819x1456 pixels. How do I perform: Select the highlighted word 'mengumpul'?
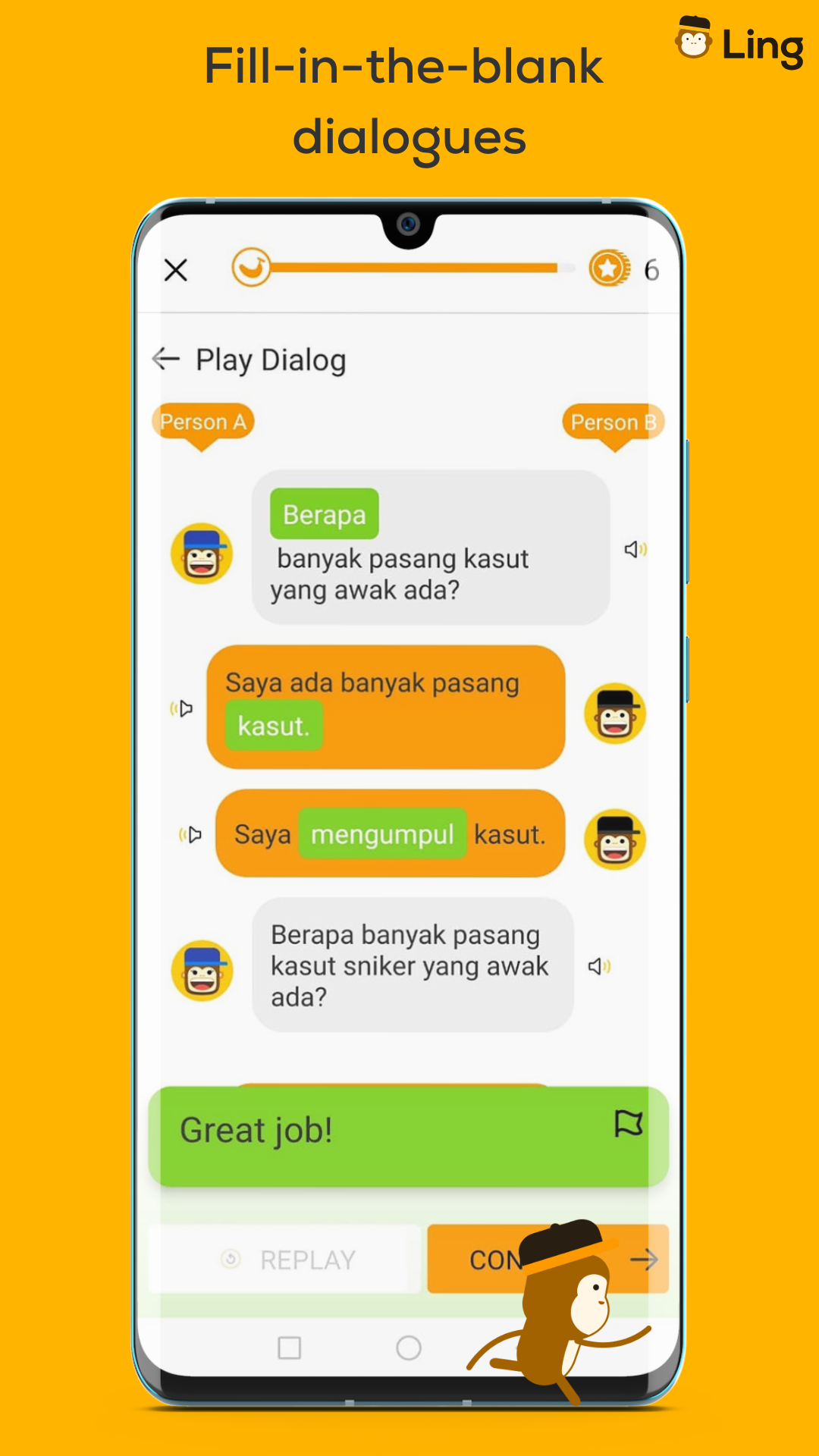click(382, 834)
